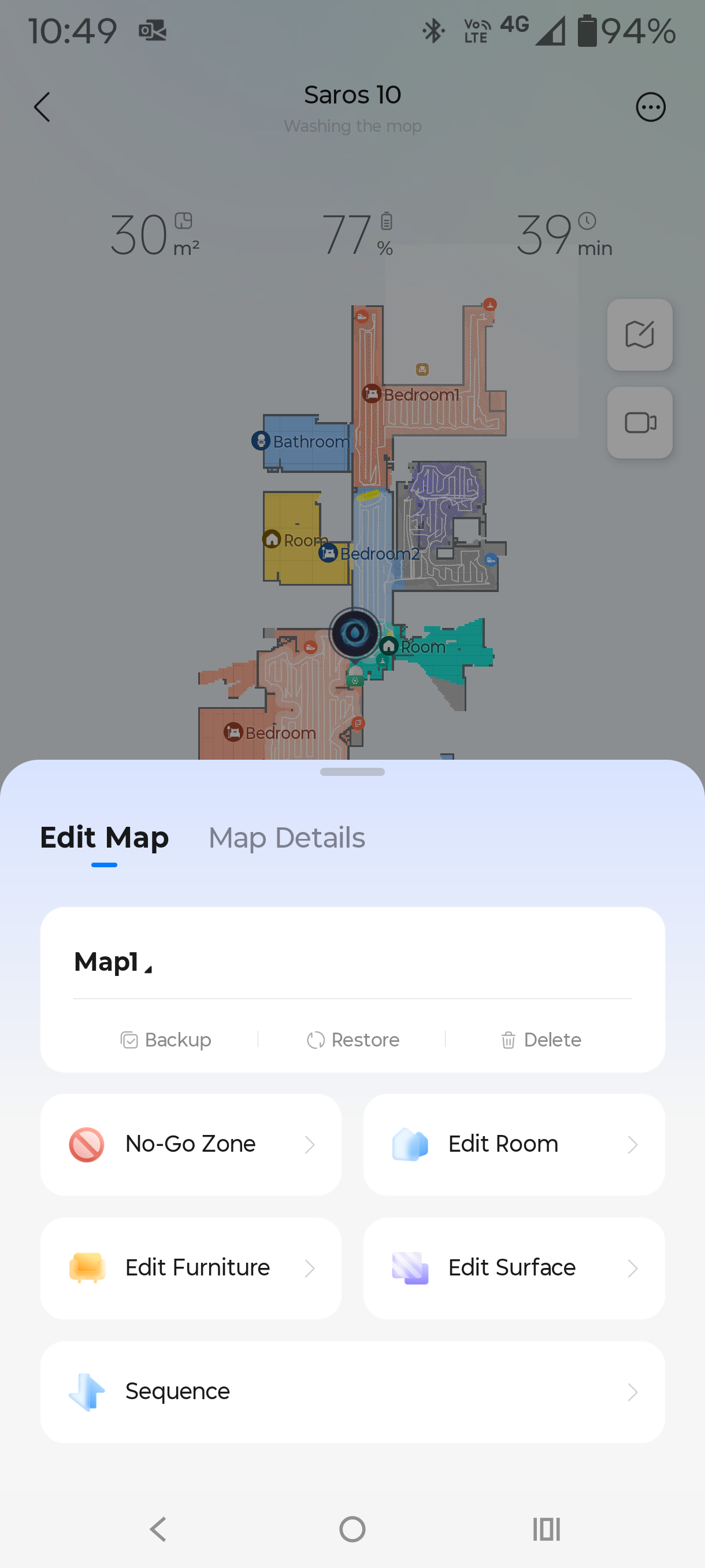Open the remote camera view
The image size is (705, 1568).
tap(639, 423)
